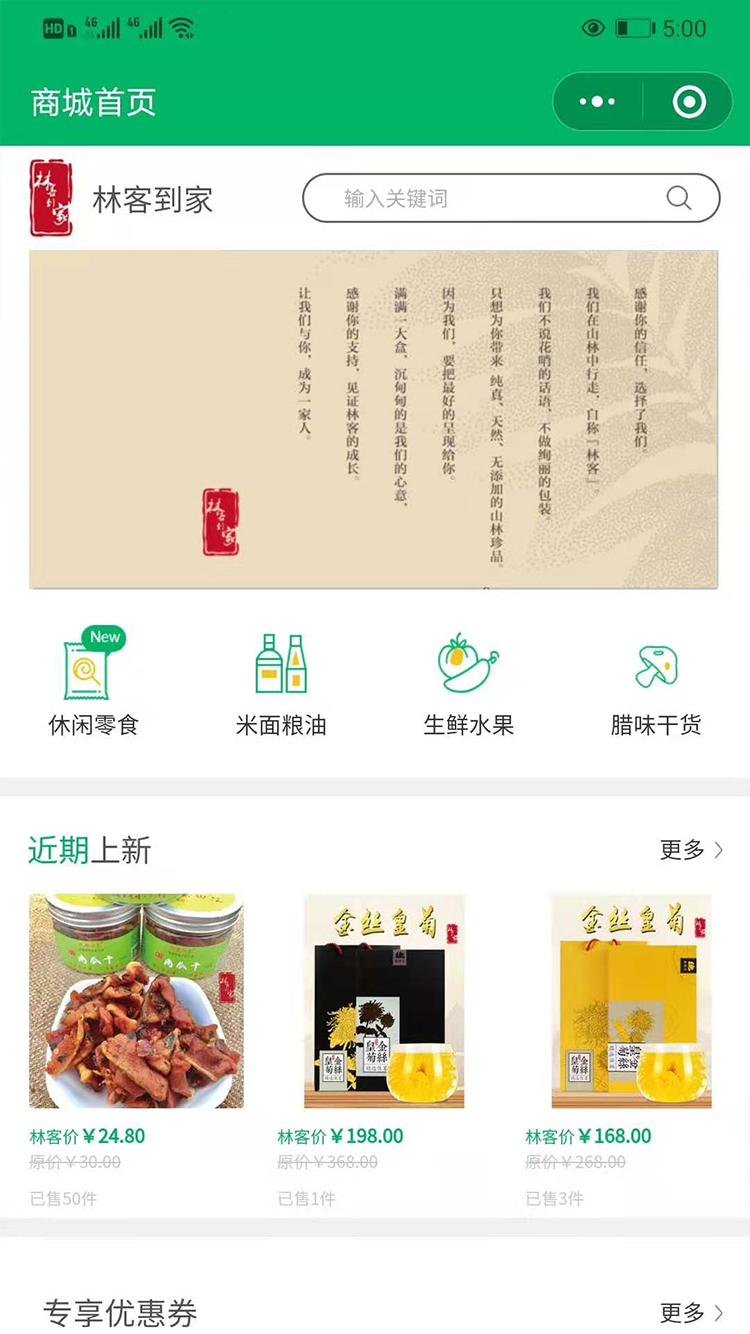View the ¥168.00 金丝皇菊 yellow box

tap(631, 1001)
